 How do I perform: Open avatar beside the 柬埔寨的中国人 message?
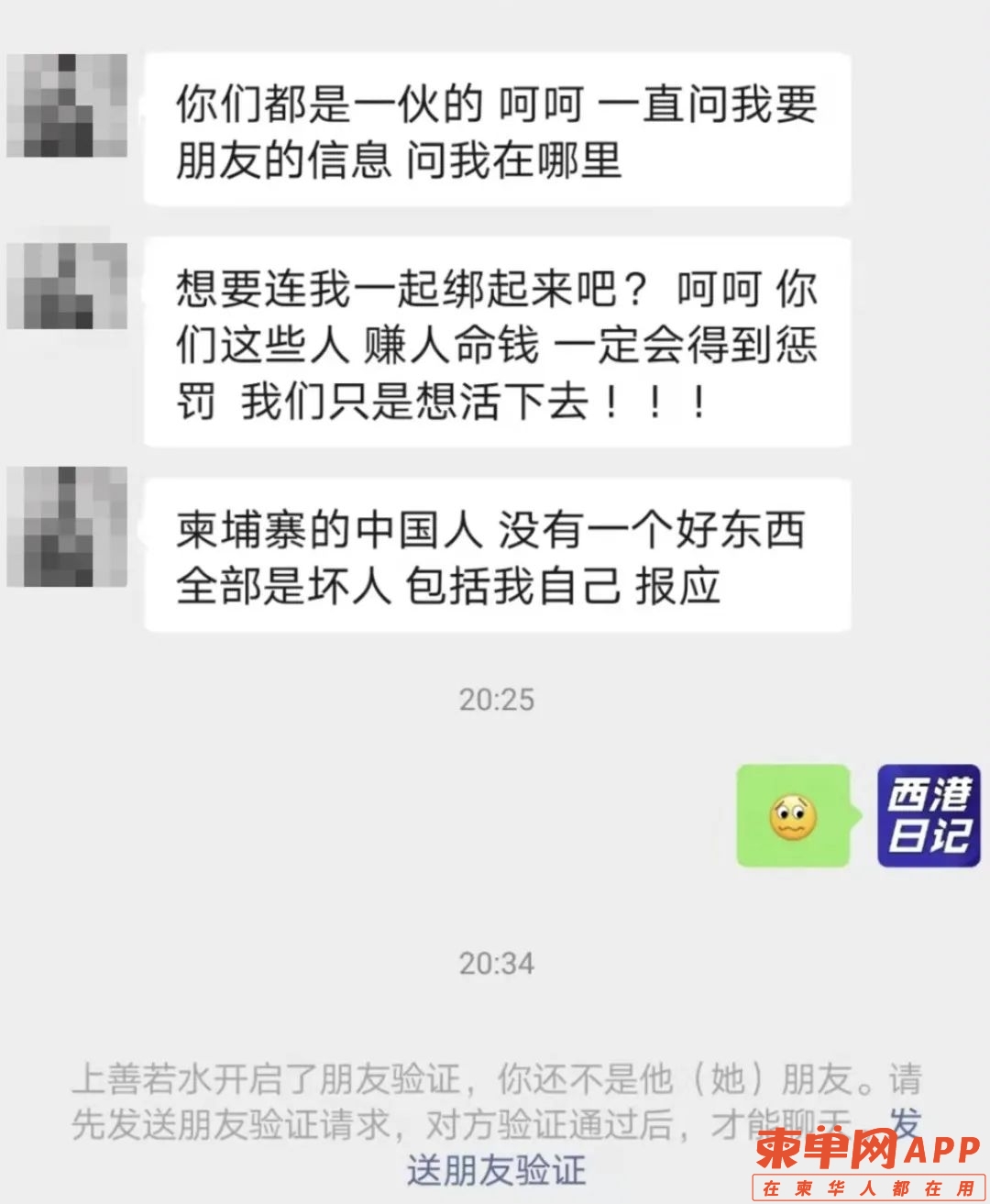(66, 526)
